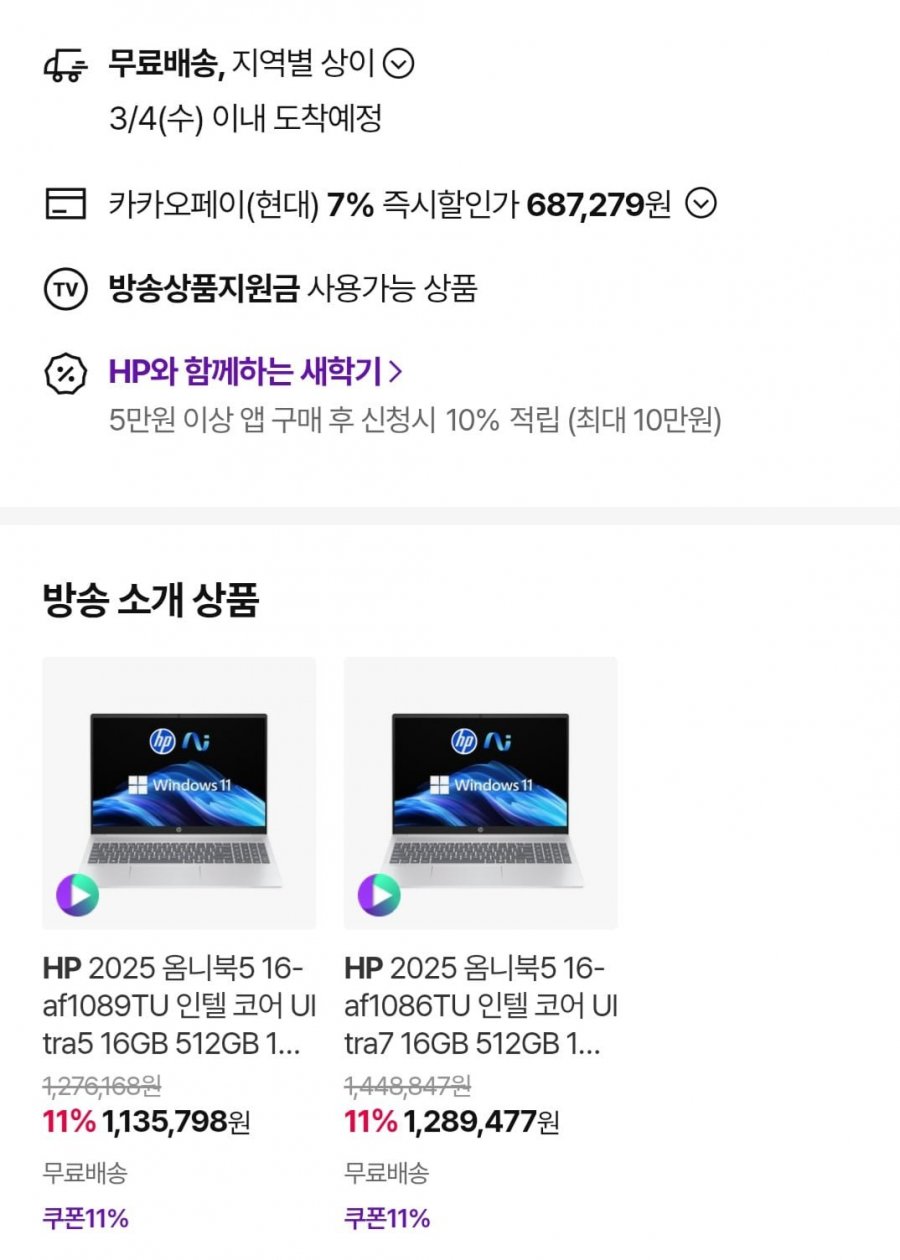The height and width of the screenshot is (1260, 900).
Task: Open the HP 옴니북5 16-af1086TU Ultra7 product
Action: point(480,1008)
